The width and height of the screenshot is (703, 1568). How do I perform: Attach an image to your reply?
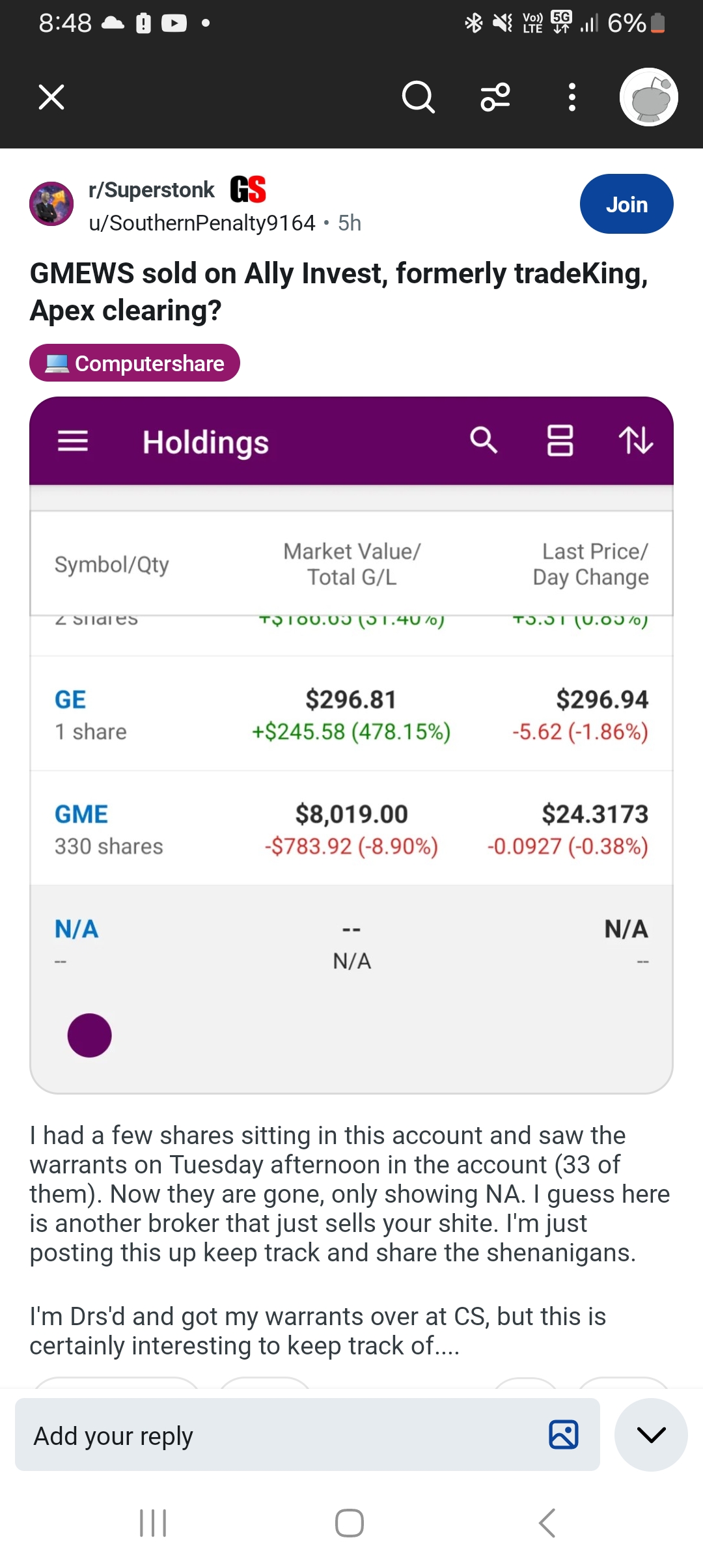tap(564, 1435)
